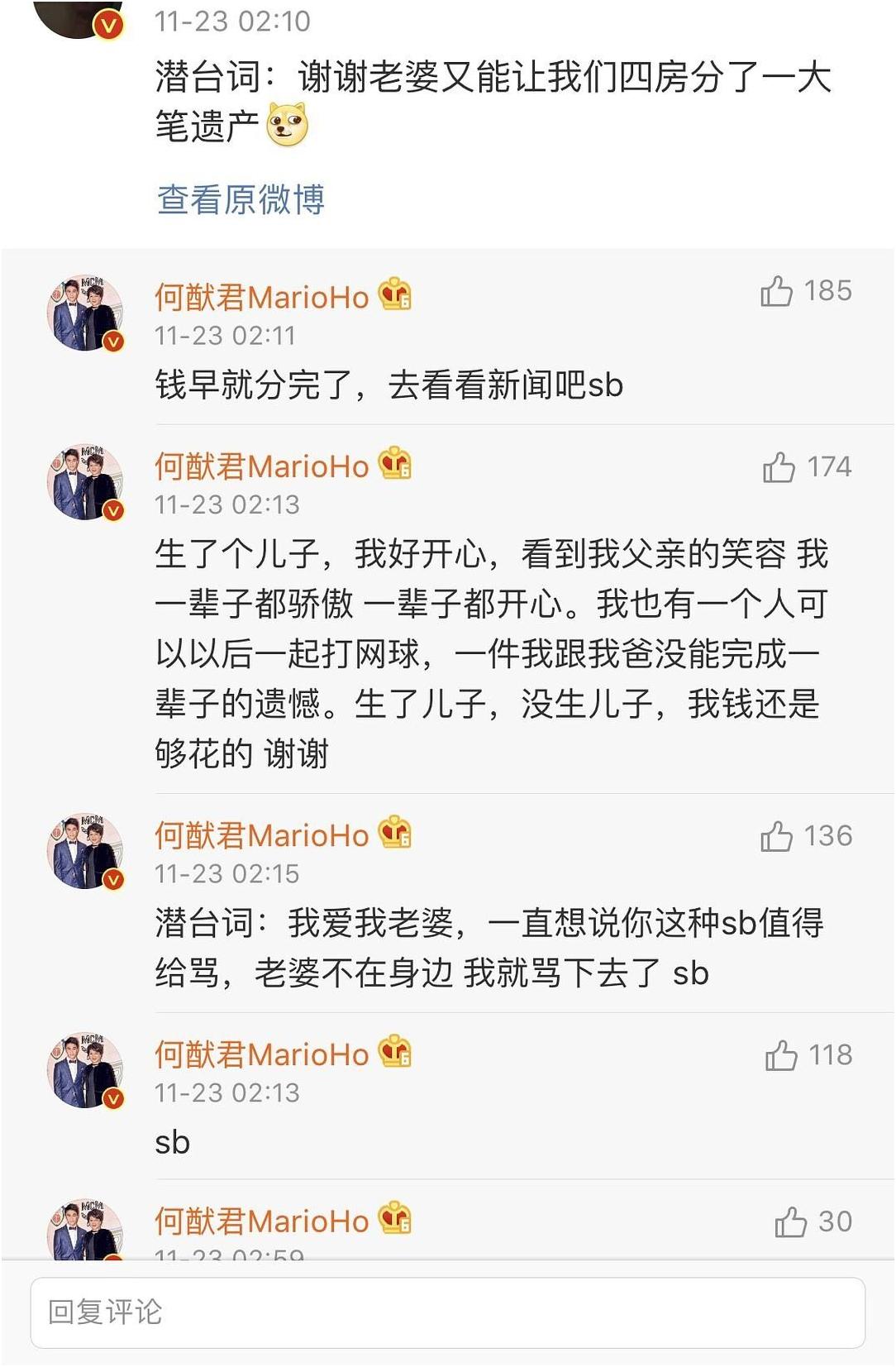Click the thumbs-up icon showing 174 likes
Image resolution: width=896 pixels, height=1367 pixels.
click(779, 468)
